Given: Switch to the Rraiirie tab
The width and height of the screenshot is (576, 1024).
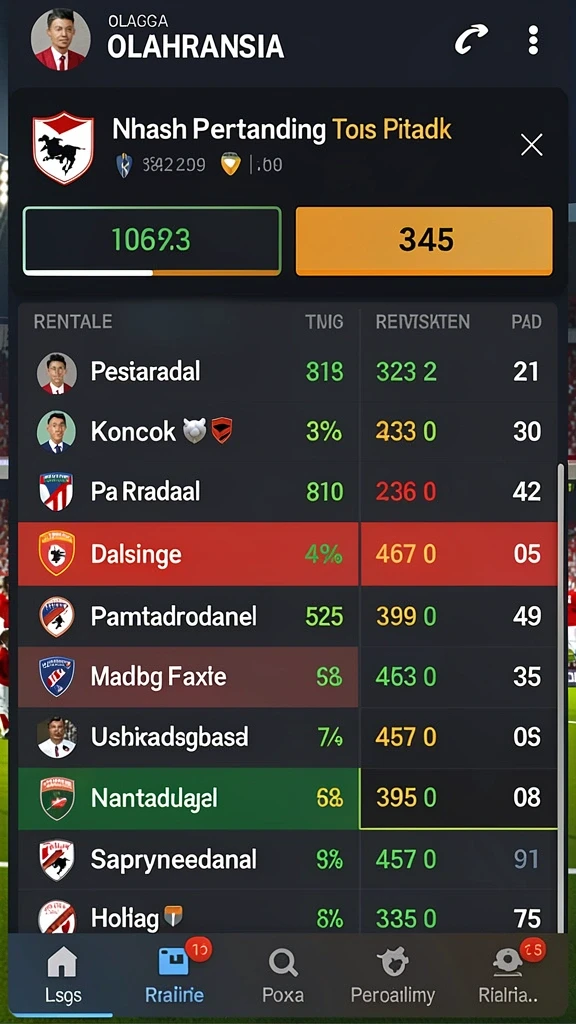Looking at the screenshot, I should pyautogui.click(x=174, y=975).
